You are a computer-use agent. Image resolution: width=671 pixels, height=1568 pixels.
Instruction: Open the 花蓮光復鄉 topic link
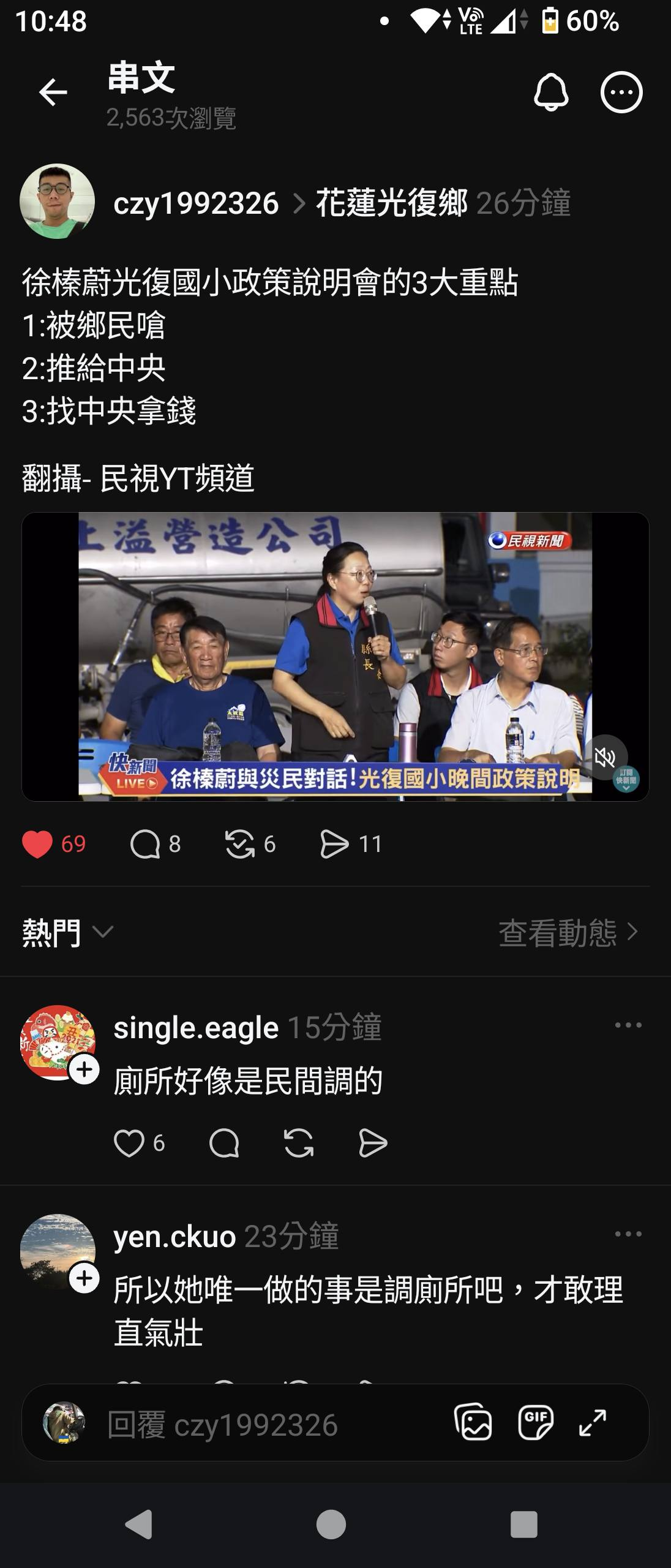pyautogui.click(x=392, y=203)
